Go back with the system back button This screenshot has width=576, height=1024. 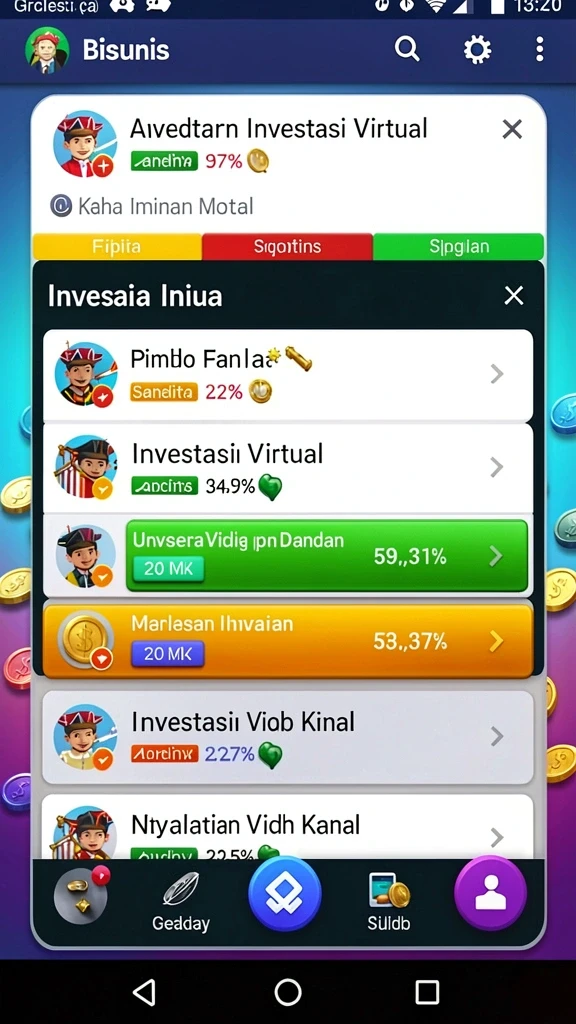pyautogui.click(x=144, y=992)
